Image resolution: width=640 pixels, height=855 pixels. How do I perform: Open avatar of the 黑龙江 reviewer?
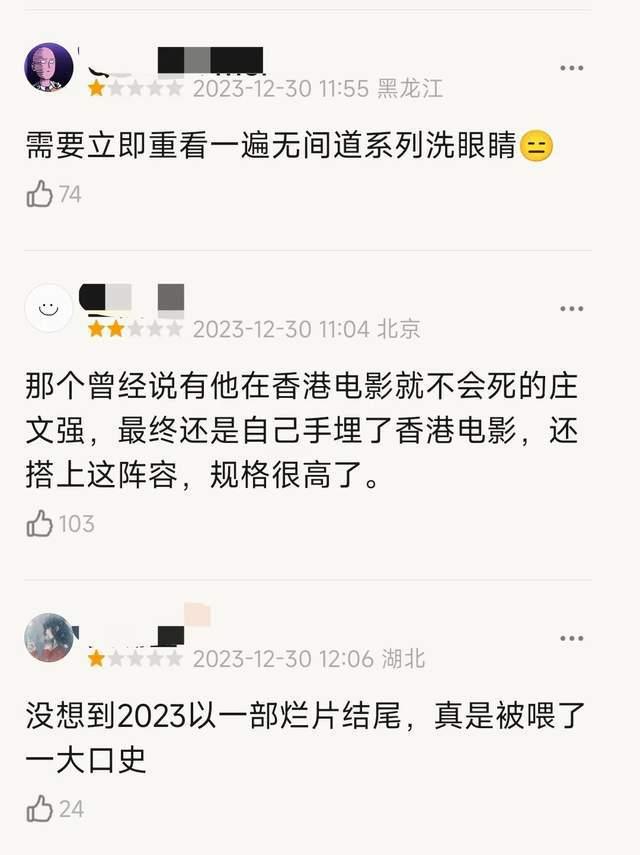point(48,68)
